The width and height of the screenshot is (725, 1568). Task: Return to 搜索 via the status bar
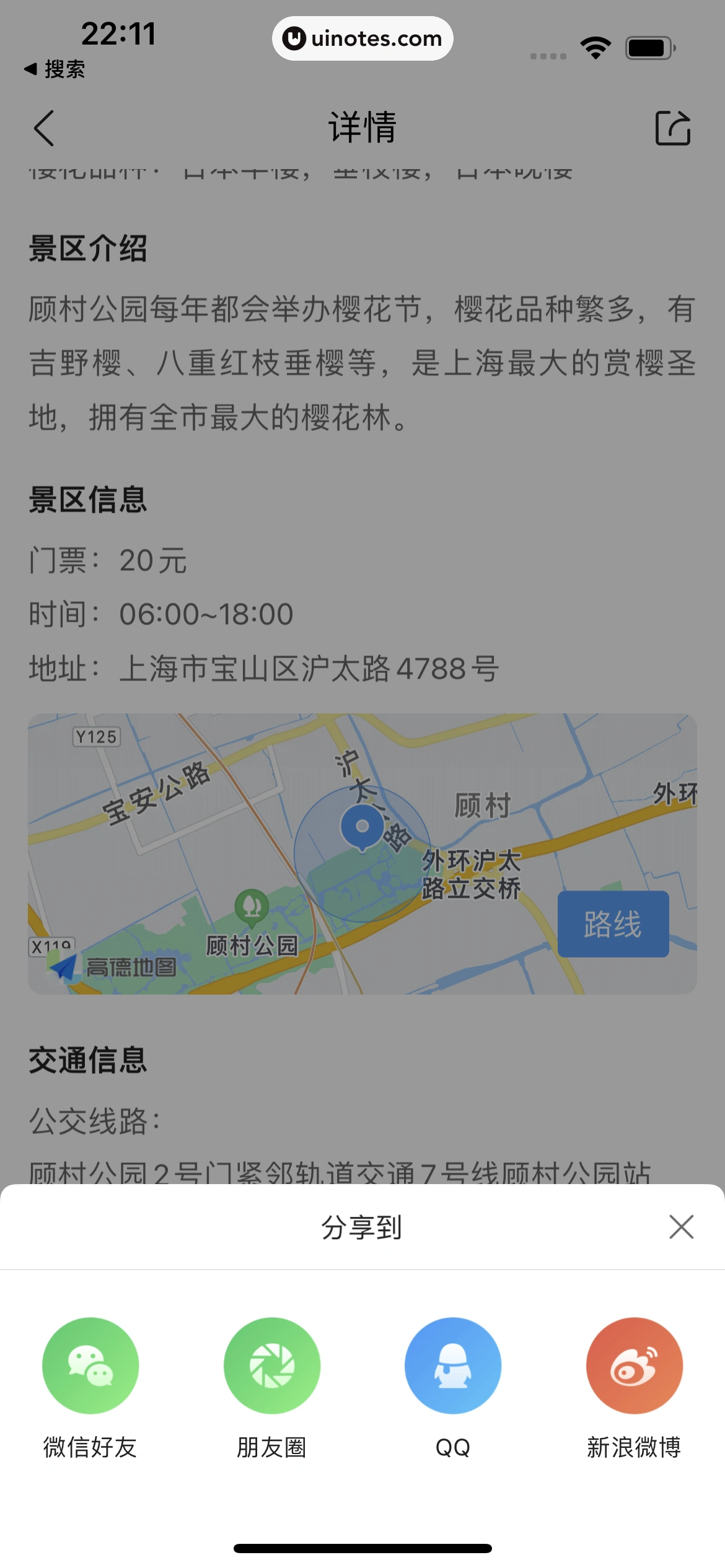tap(55, 69)
